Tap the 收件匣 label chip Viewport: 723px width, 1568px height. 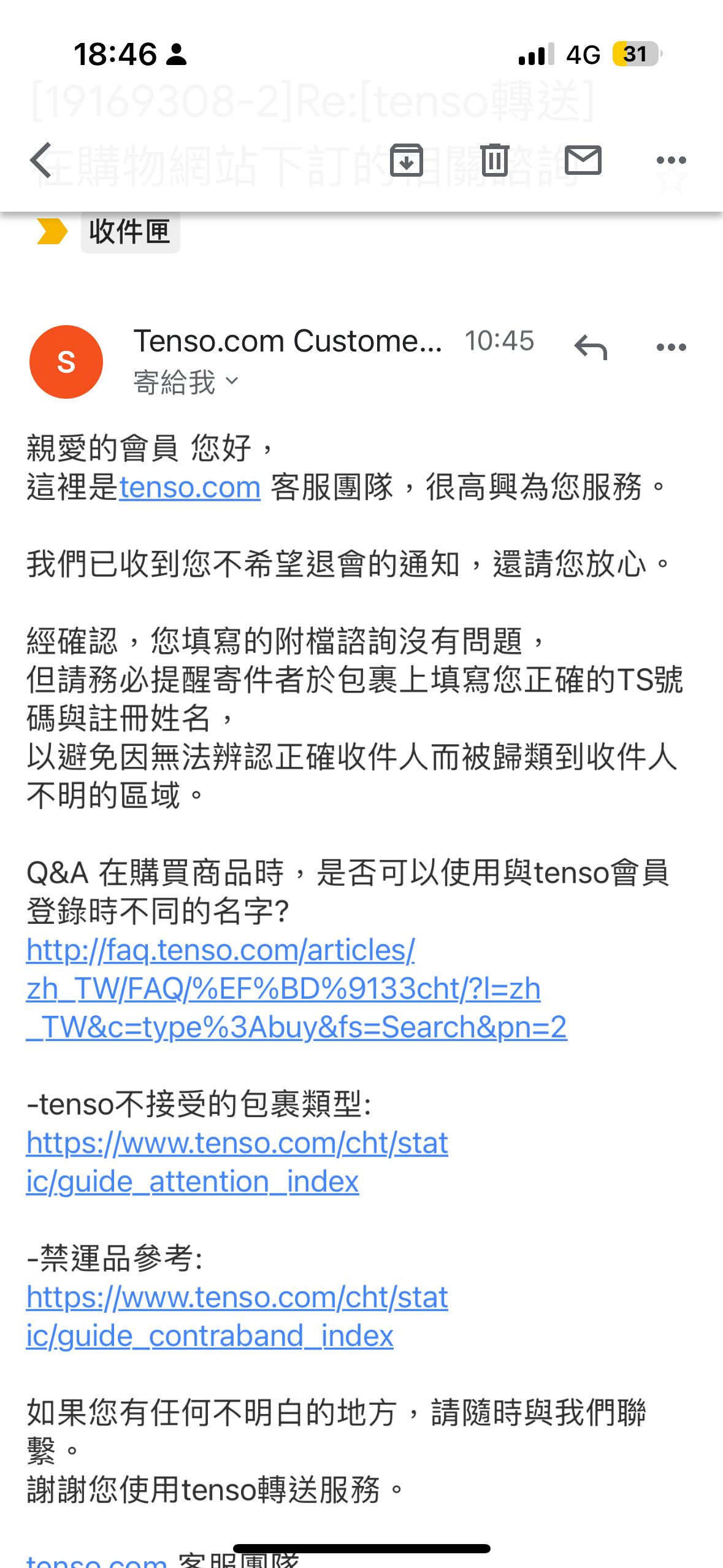[x=130, y=232]
